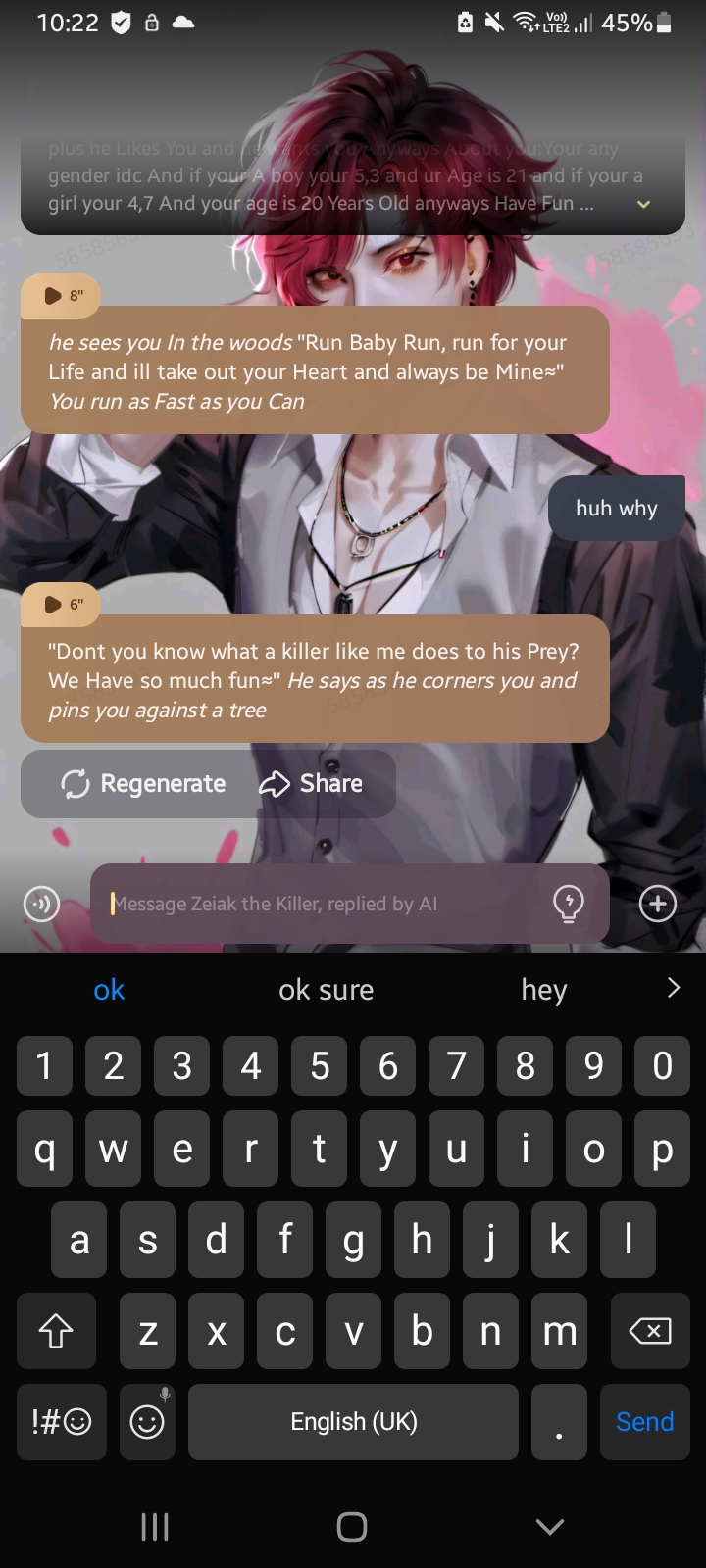
Task: Insert the "hey" keyboard suggestion
Action: click(544, 990)
